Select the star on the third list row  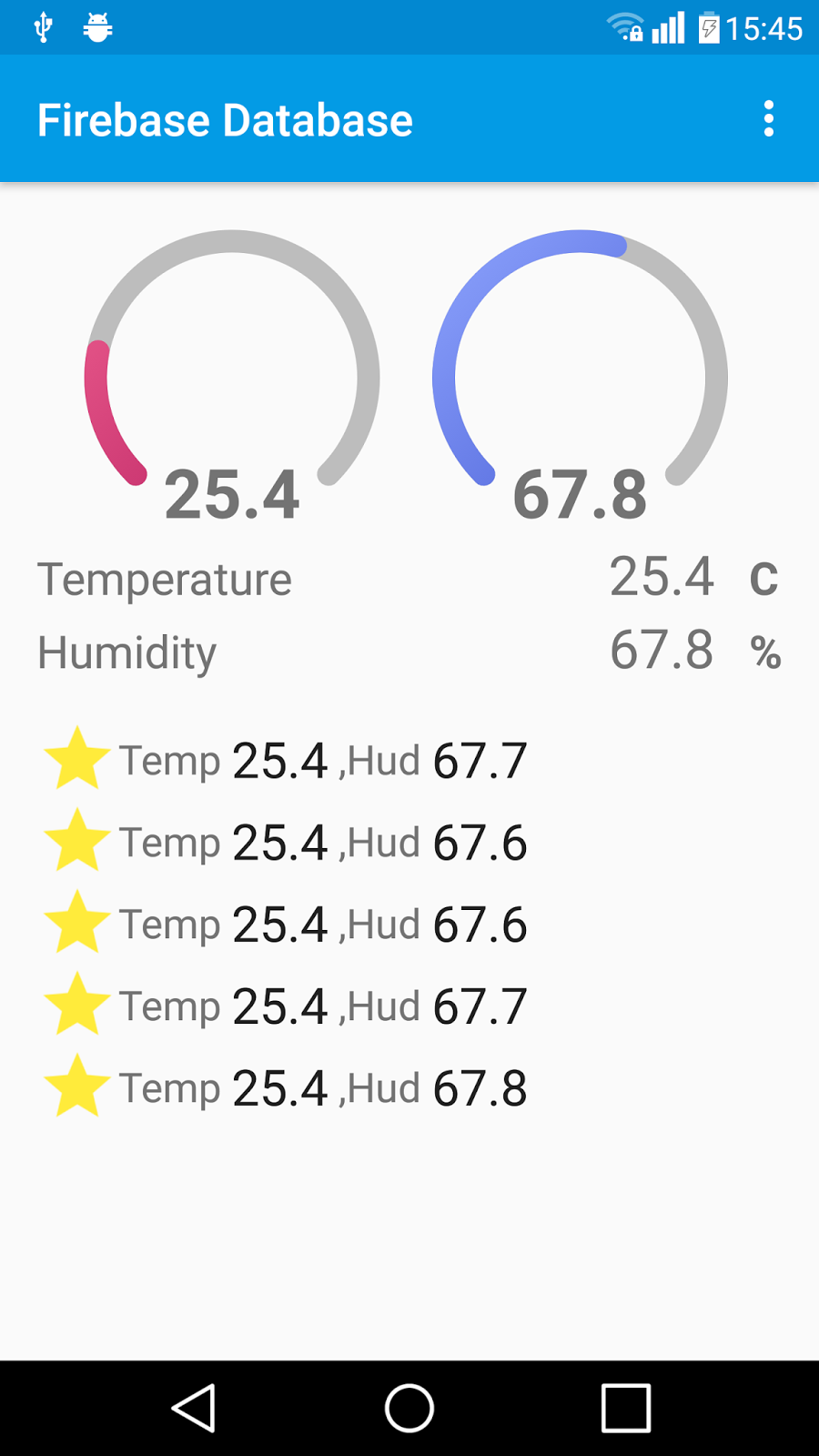(x=77, y=924)
